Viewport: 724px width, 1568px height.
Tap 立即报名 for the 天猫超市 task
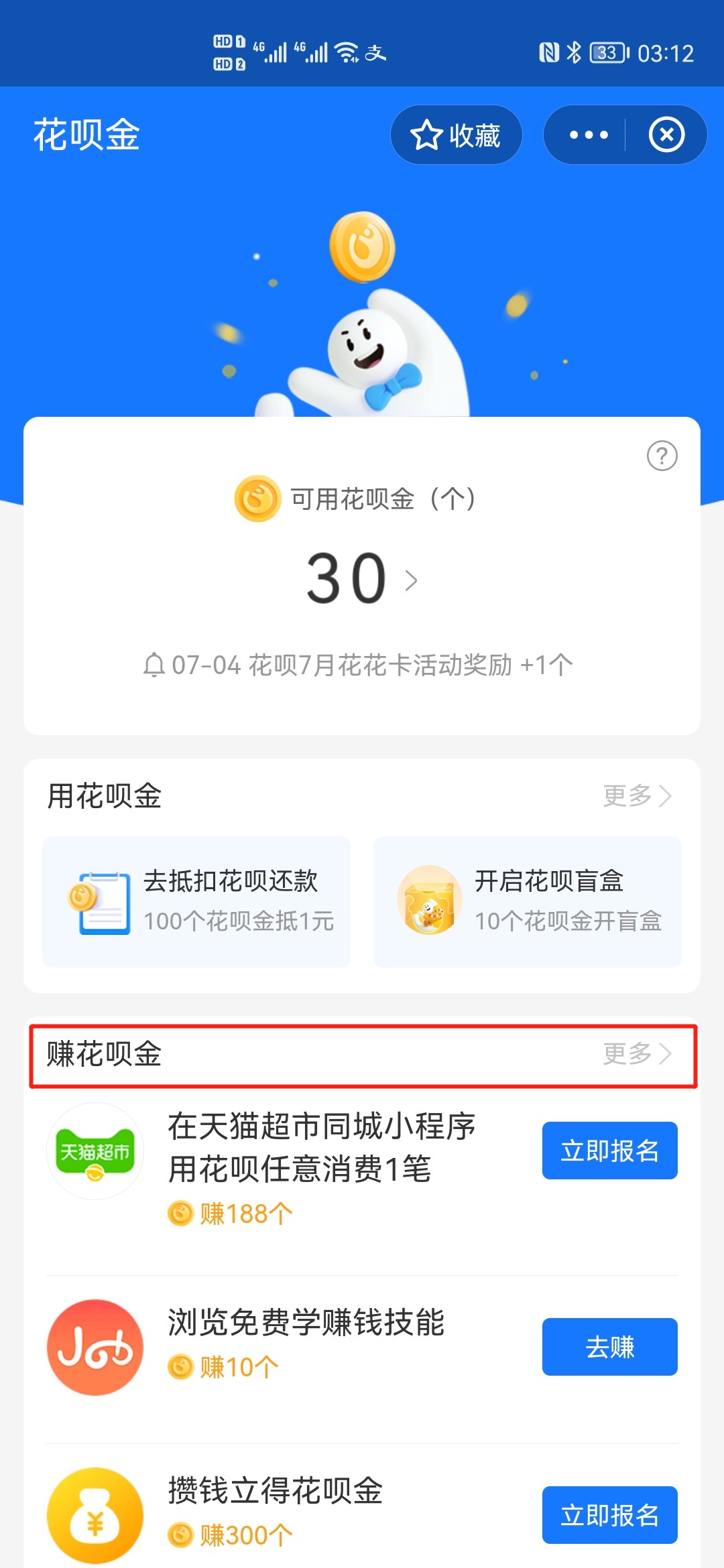[610, 1151]
